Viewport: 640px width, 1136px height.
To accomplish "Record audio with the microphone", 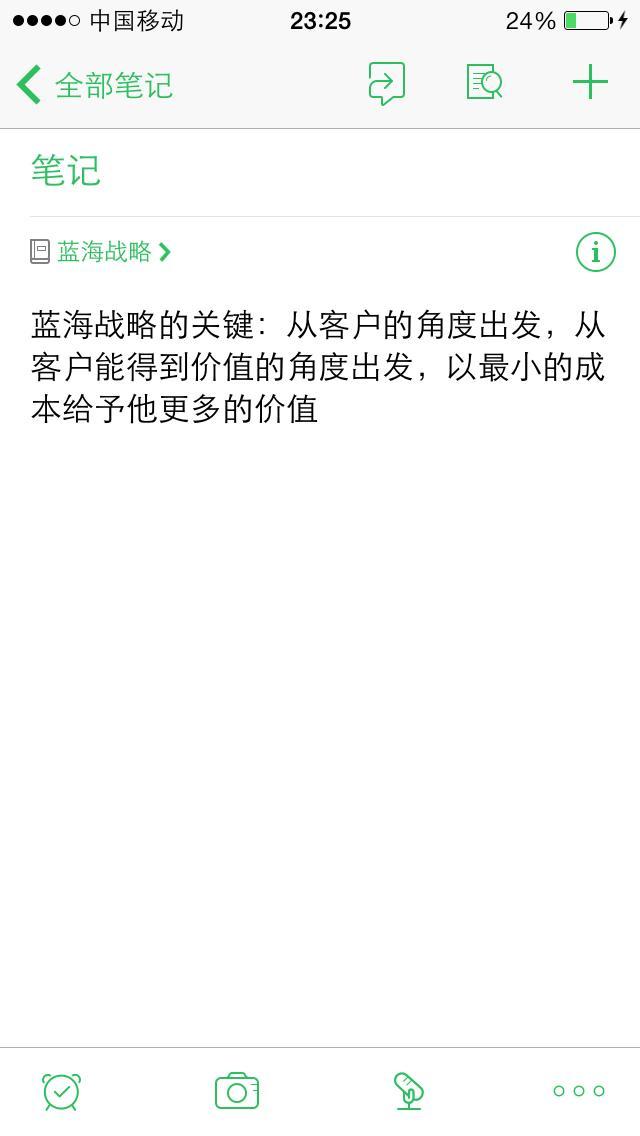I will pos(409,1091).
